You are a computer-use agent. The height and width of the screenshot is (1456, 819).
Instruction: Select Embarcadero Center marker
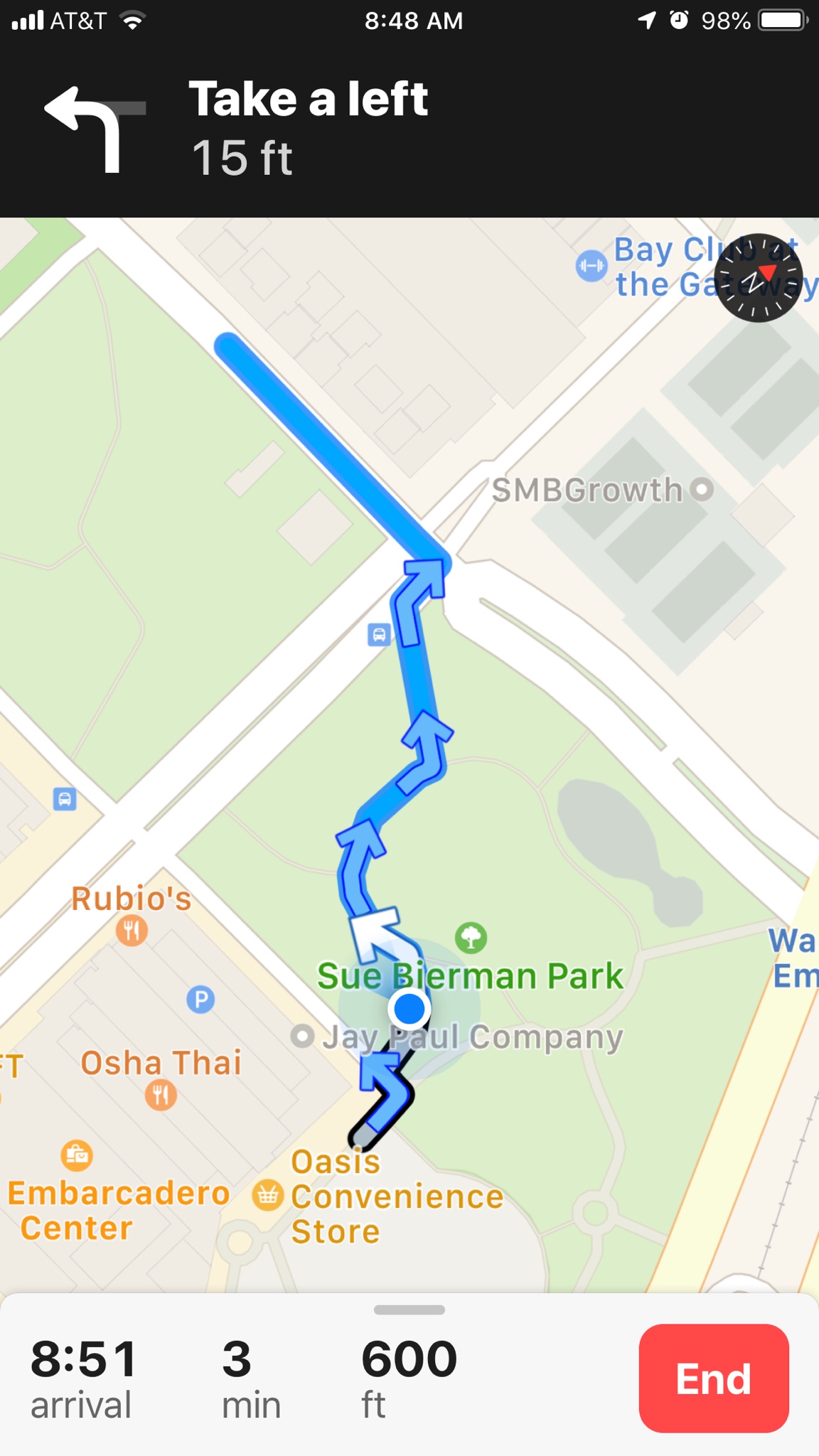[x=77, y=1155]
